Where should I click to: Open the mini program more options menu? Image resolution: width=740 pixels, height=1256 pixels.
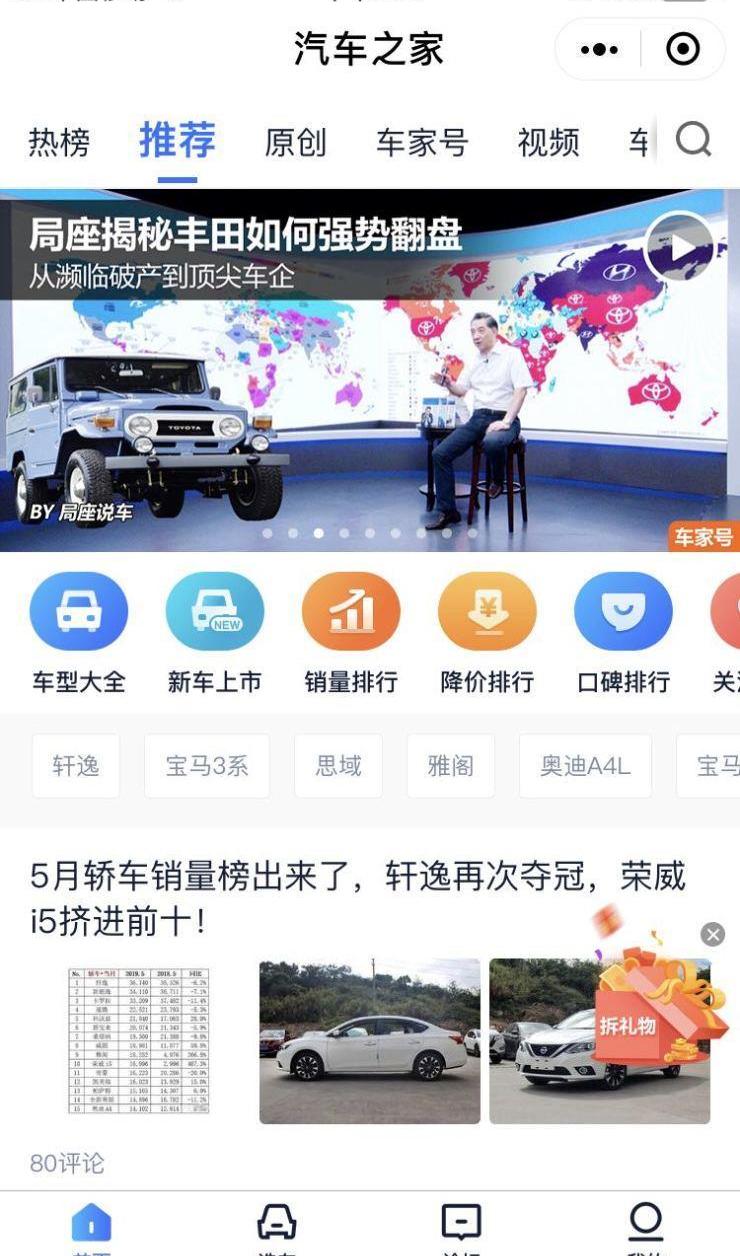coord(599,49)
